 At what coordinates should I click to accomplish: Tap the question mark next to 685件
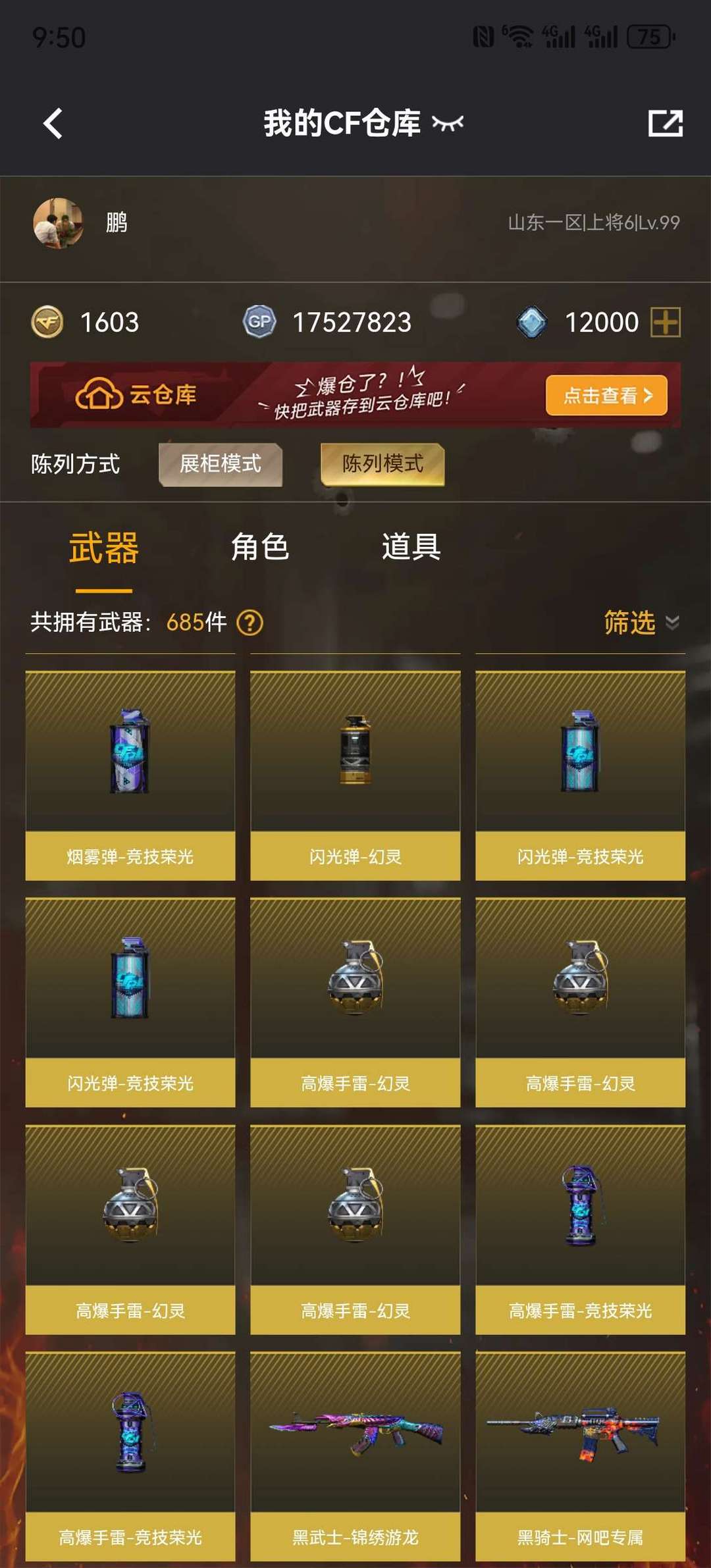click(250, 622)
